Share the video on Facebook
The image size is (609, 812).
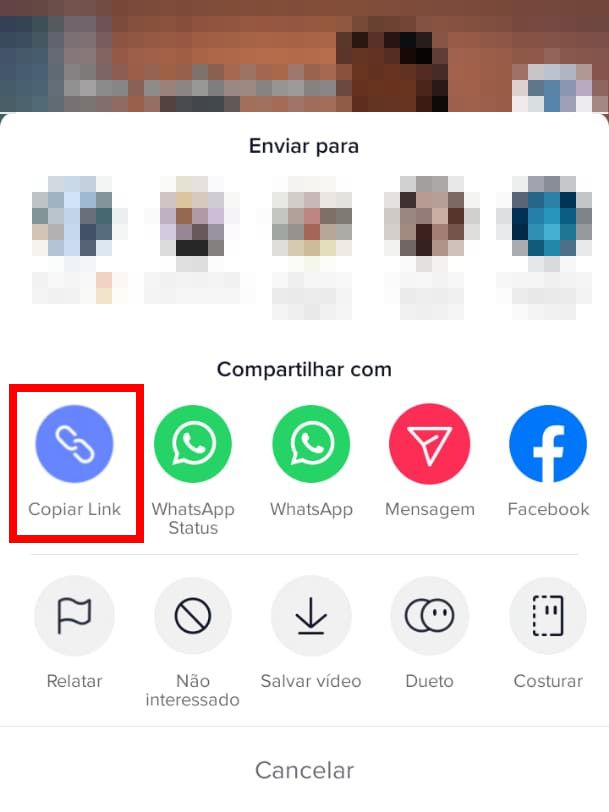(547, 445)
